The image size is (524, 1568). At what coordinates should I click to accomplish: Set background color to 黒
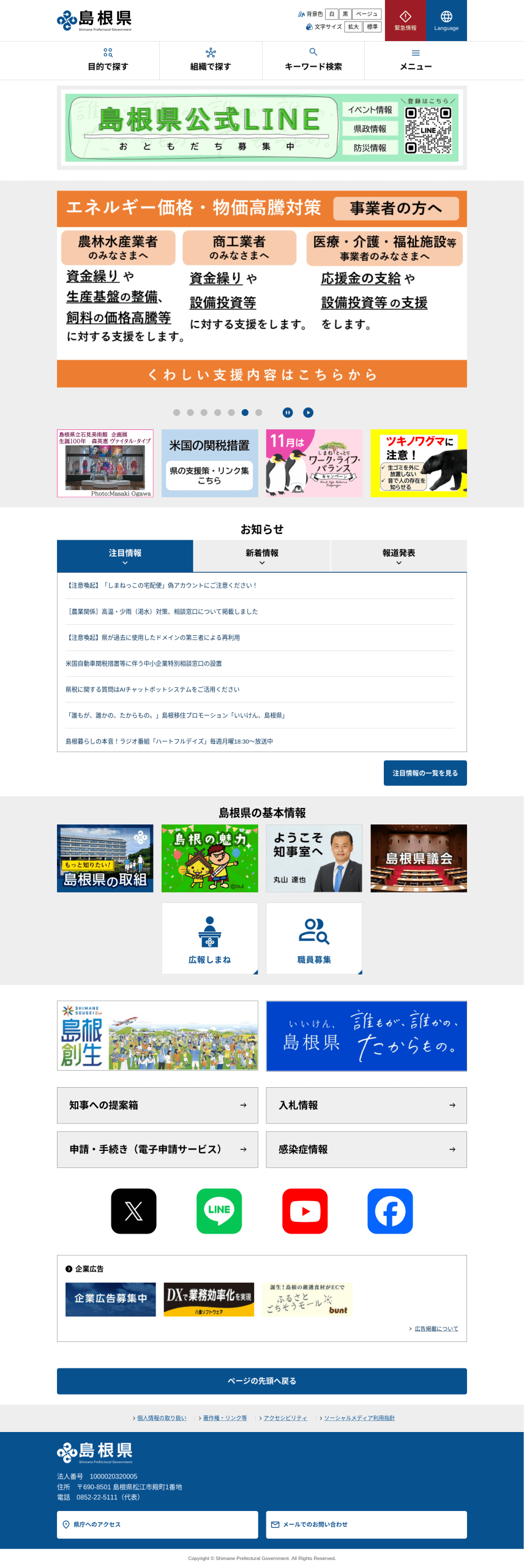click(x=345, y=14)
